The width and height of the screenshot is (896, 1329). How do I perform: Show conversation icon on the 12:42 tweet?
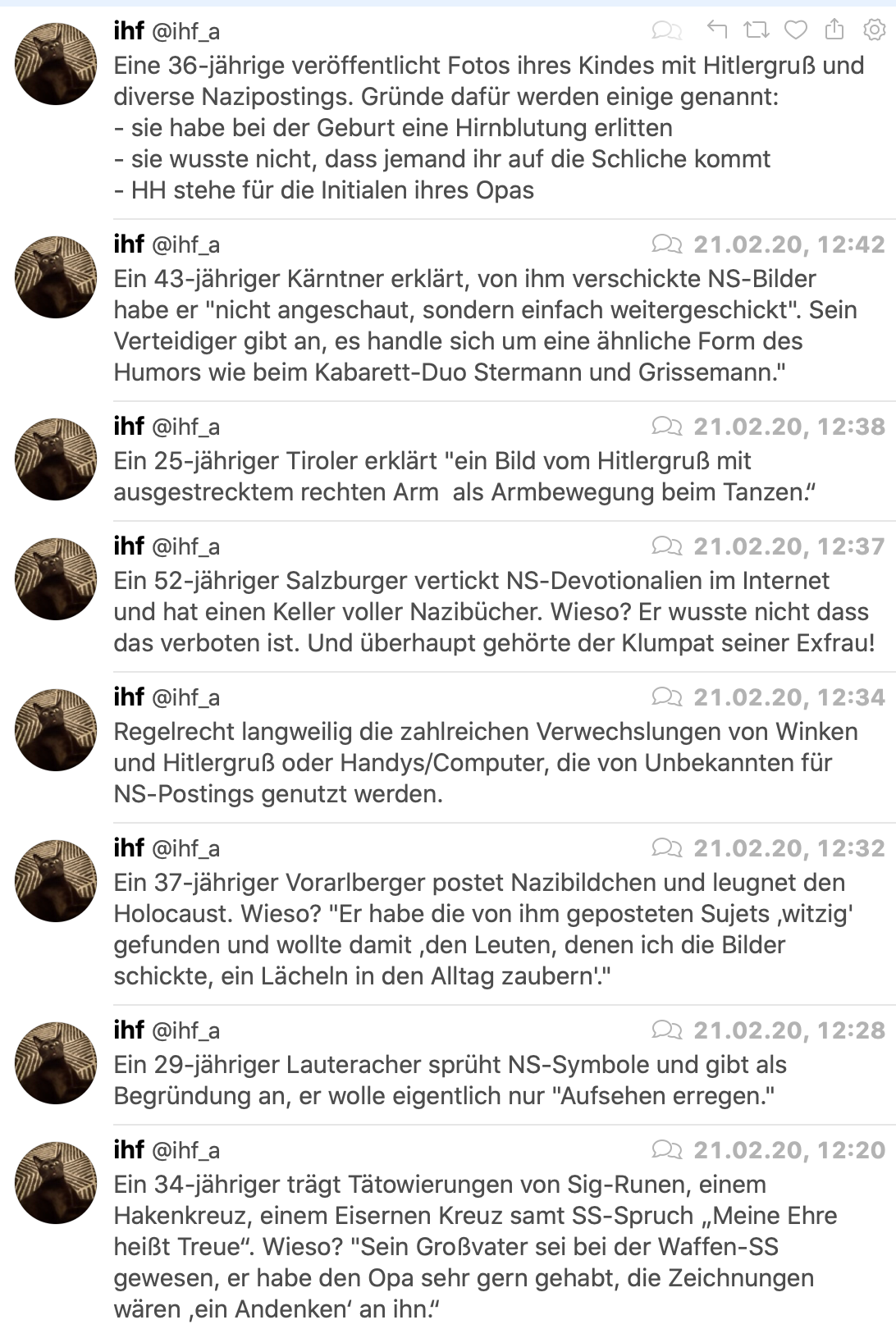coord(666,244)
